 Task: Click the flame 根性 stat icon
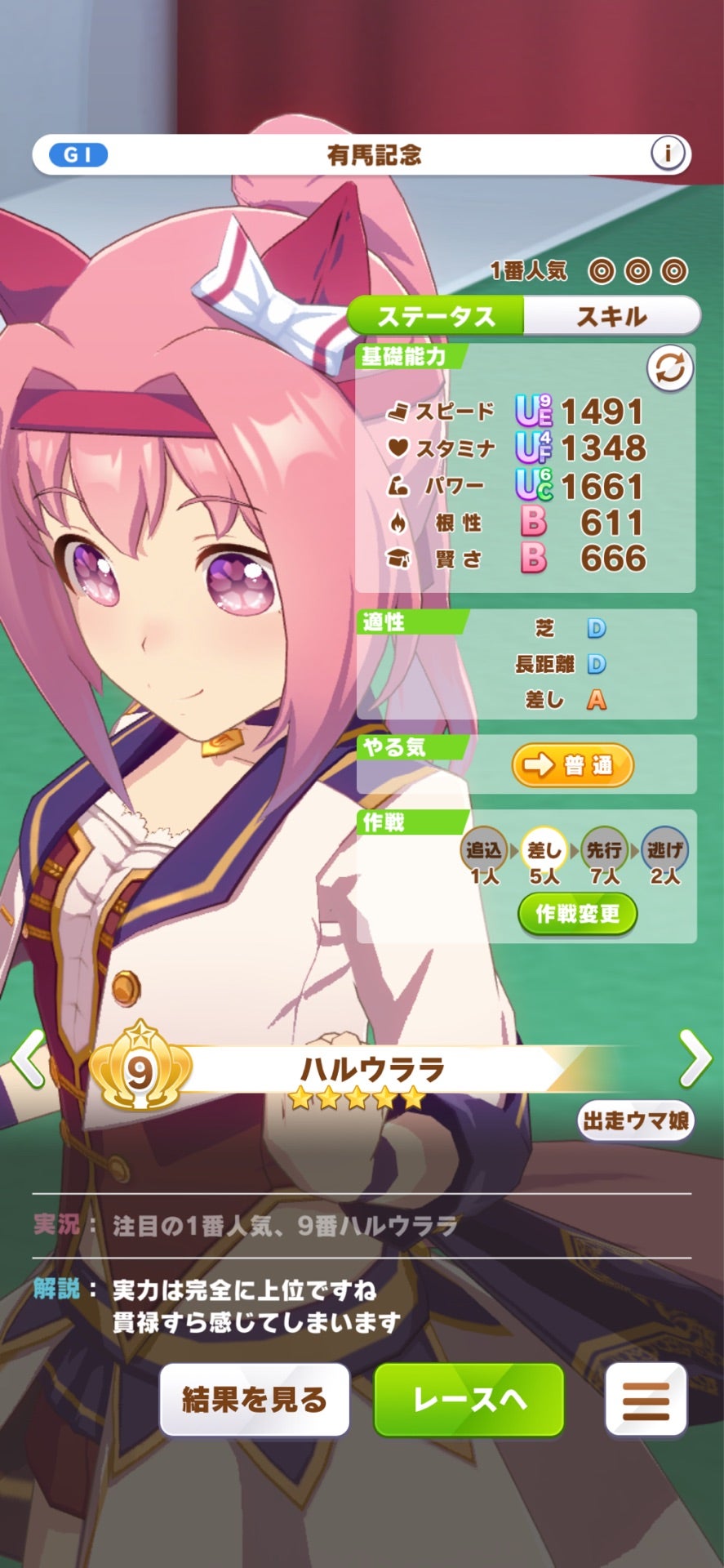click(399, 524)
